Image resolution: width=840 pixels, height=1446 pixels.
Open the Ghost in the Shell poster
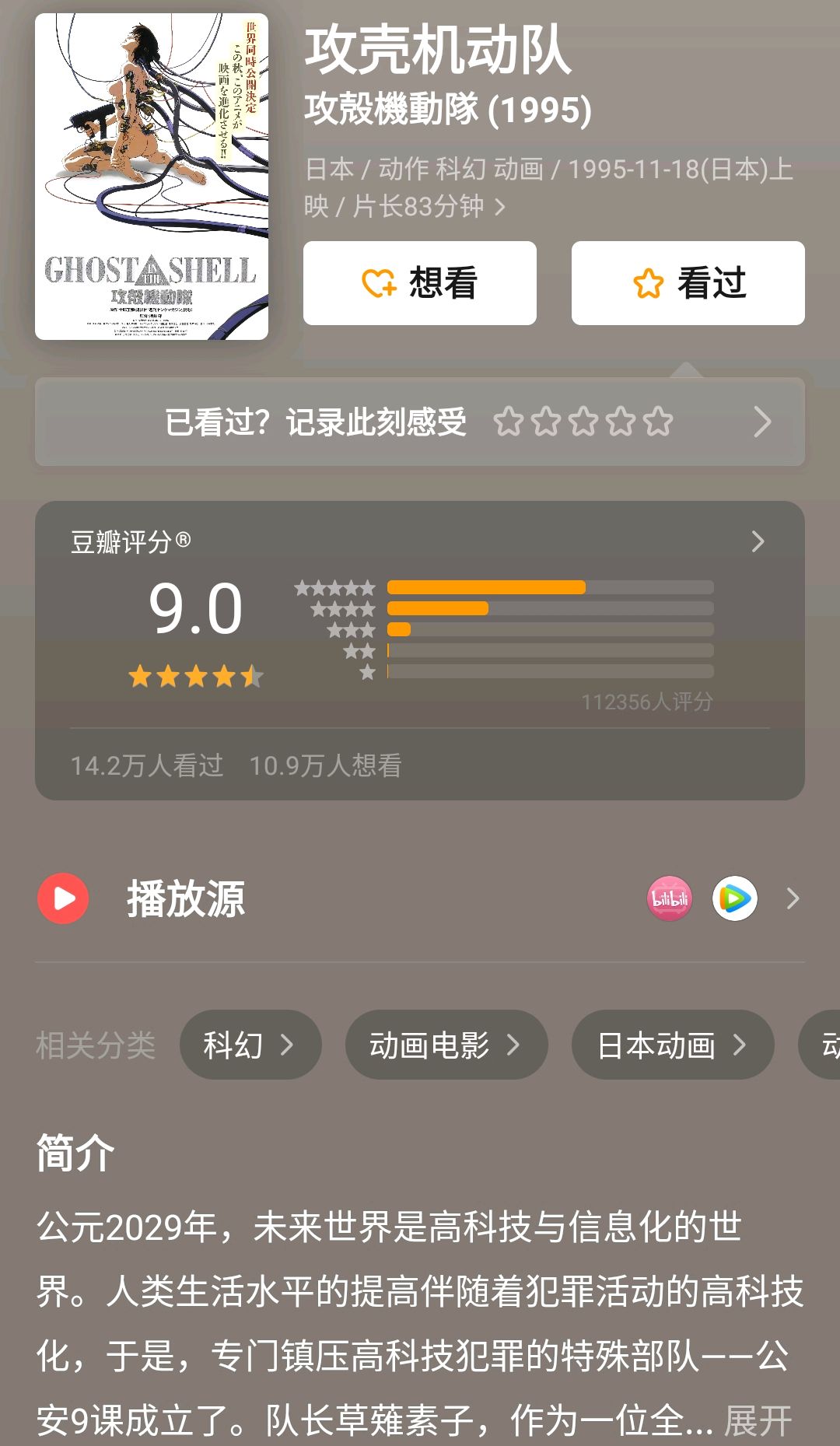tap(152, 177)
